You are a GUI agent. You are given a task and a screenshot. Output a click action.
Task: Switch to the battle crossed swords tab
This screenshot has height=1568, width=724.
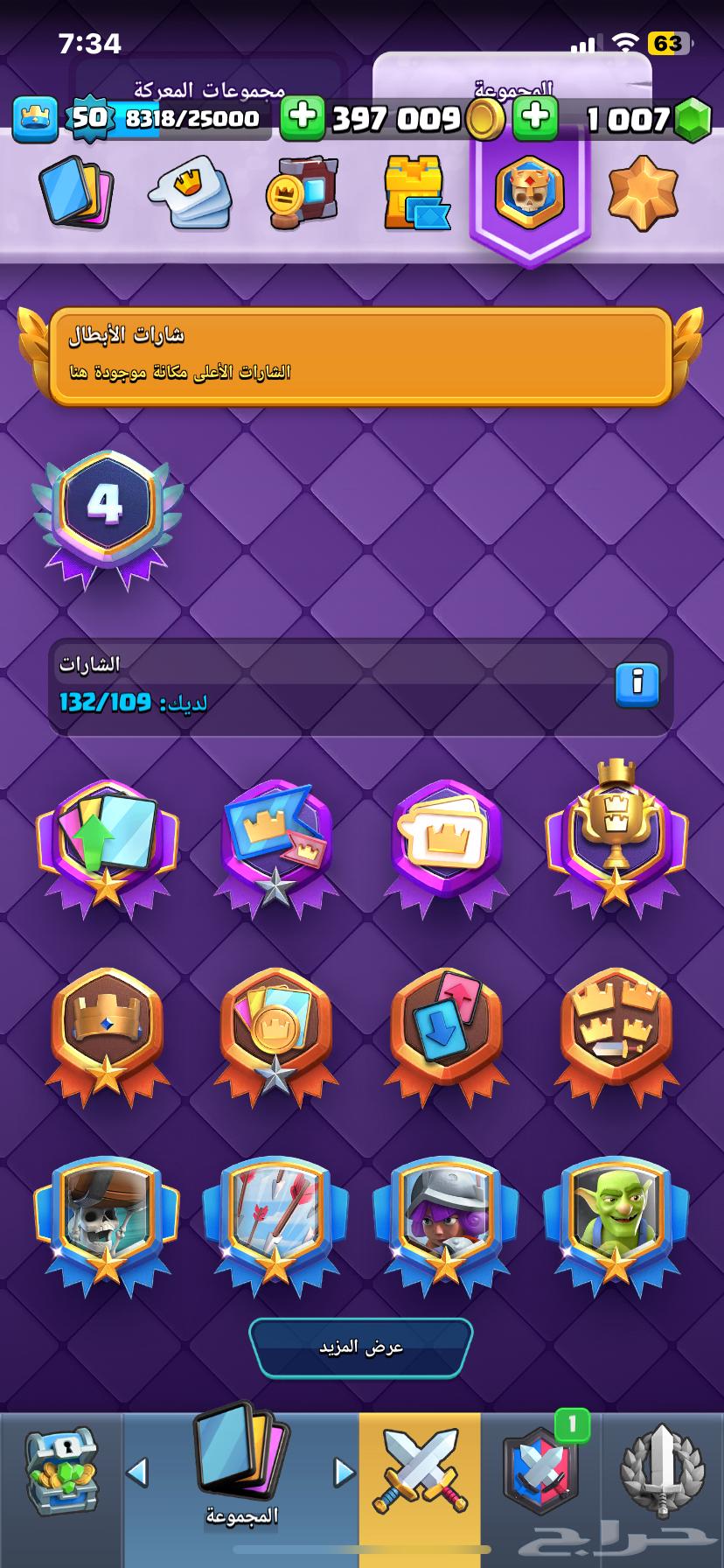pos(420,1472)
